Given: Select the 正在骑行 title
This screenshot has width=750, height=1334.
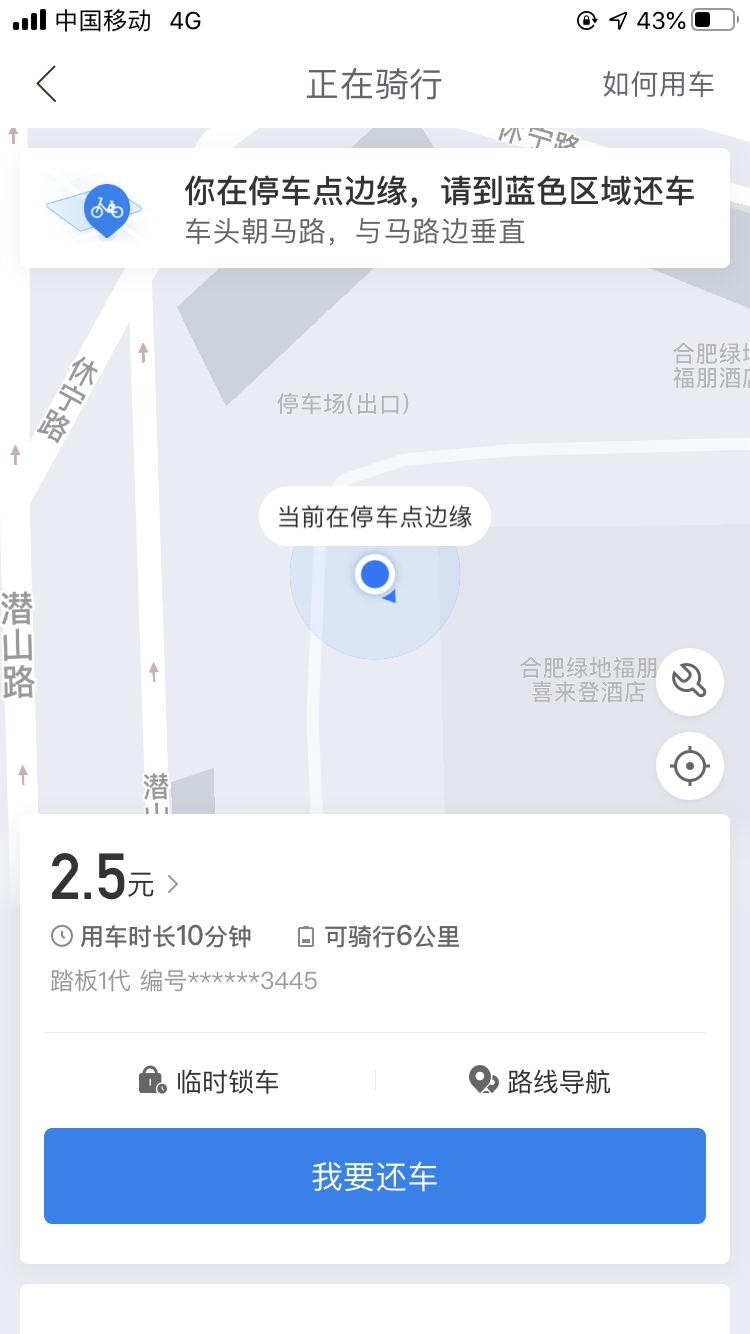Looking at the screenshot, I should tap(374, 84).
